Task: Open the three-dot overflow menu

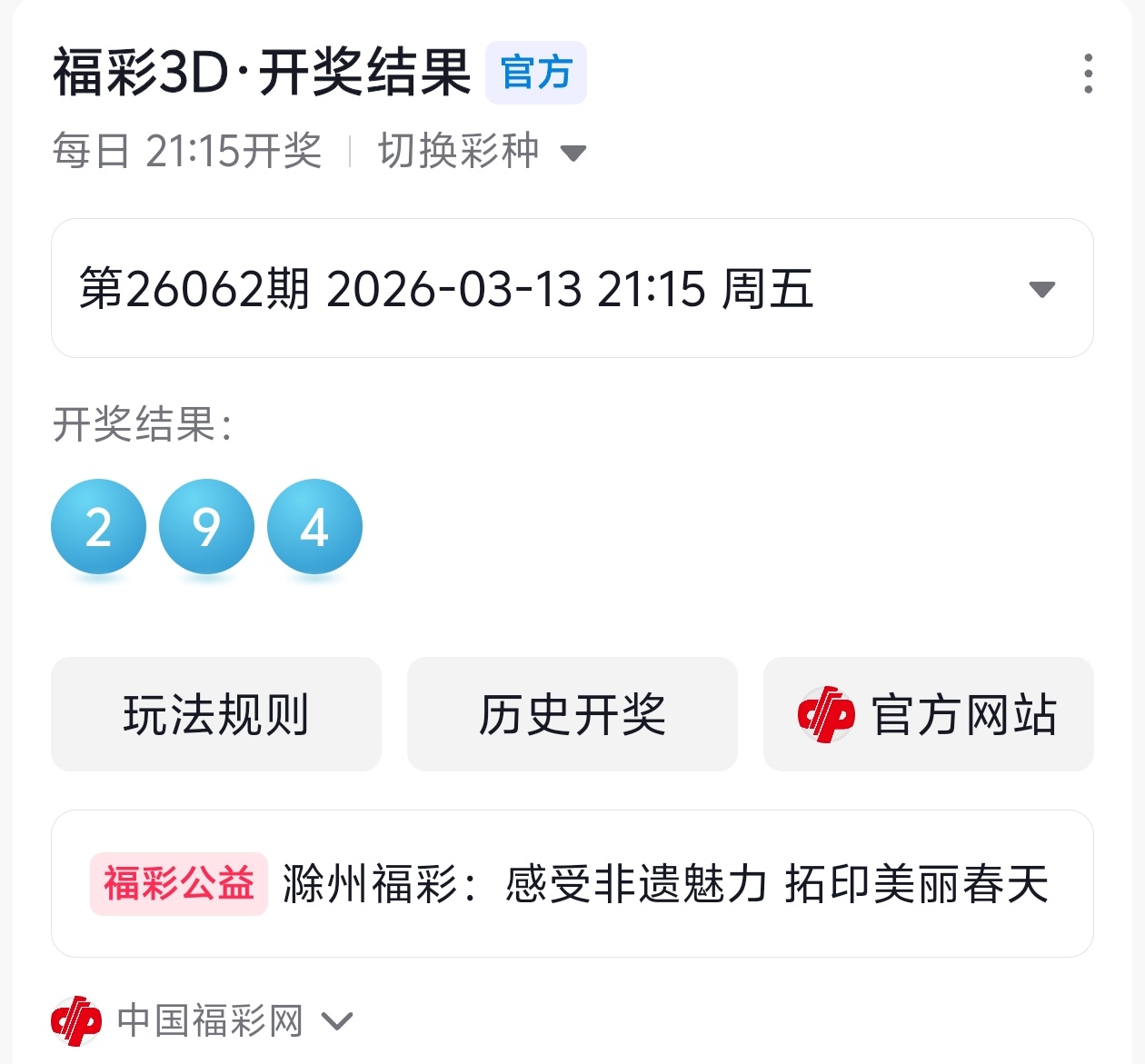Action: (x=1088, y=74)
